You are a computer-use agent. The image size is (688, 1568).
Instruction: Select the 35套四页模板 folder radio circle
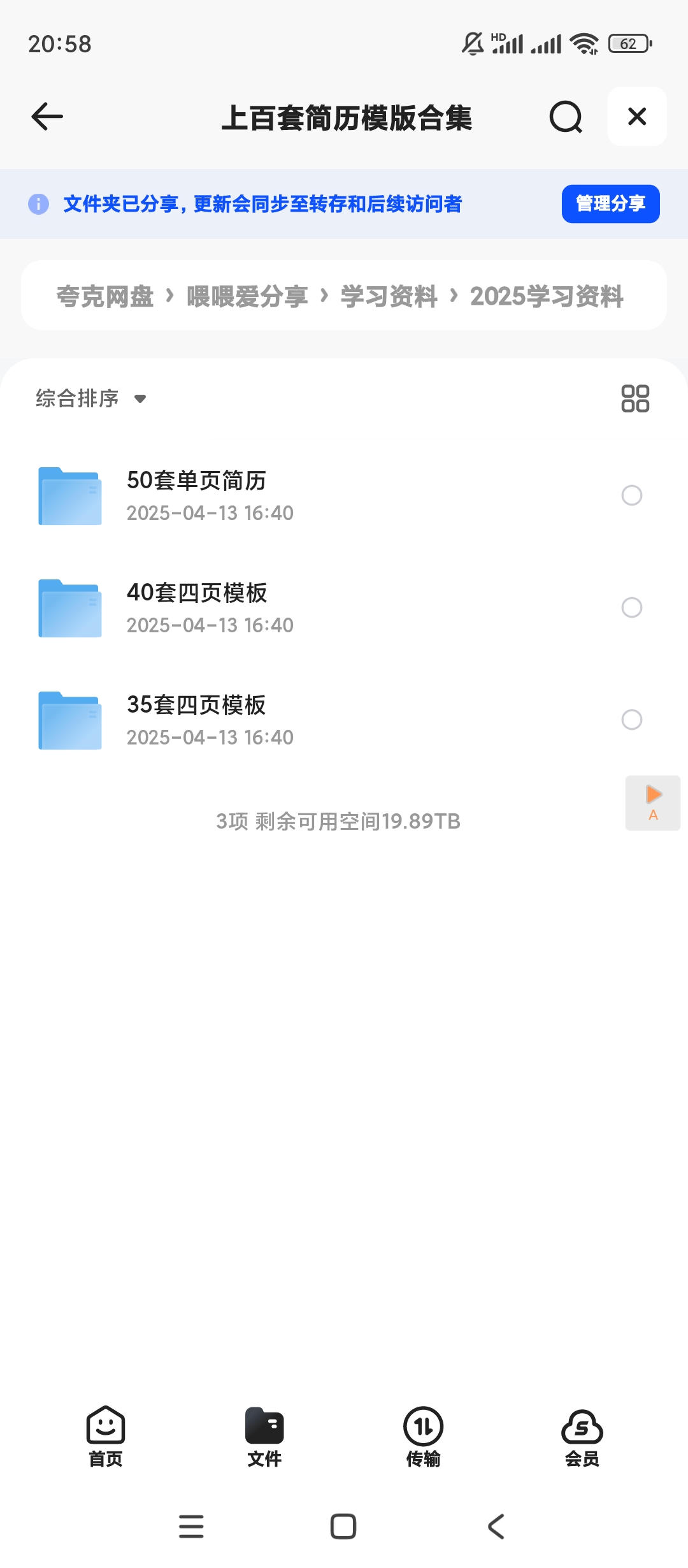[x=631, y=720]
